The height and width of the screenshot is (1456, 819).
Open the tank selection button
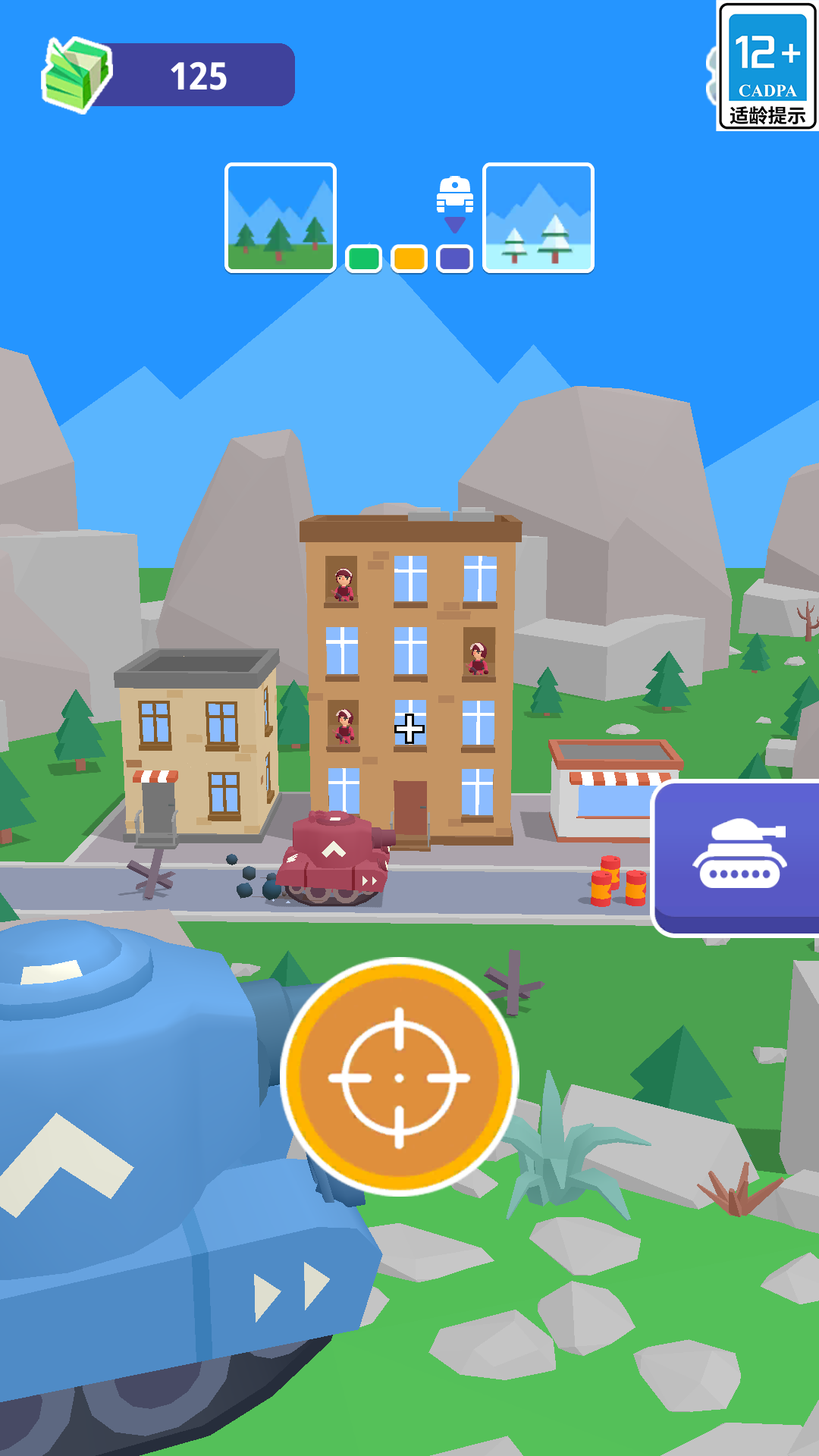pyautogui.click(x=739, y=857)
